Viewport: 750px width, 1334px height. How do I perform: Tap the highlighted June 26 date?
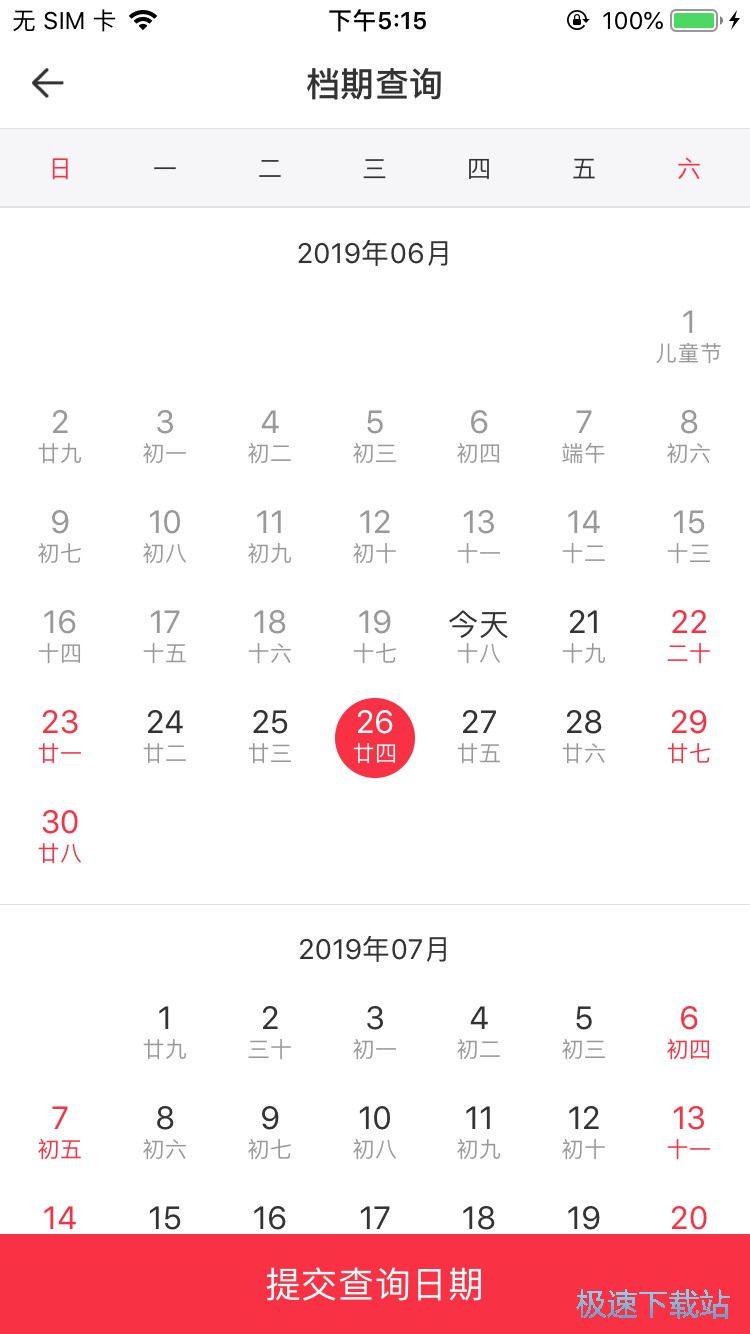tap(375, 737)
